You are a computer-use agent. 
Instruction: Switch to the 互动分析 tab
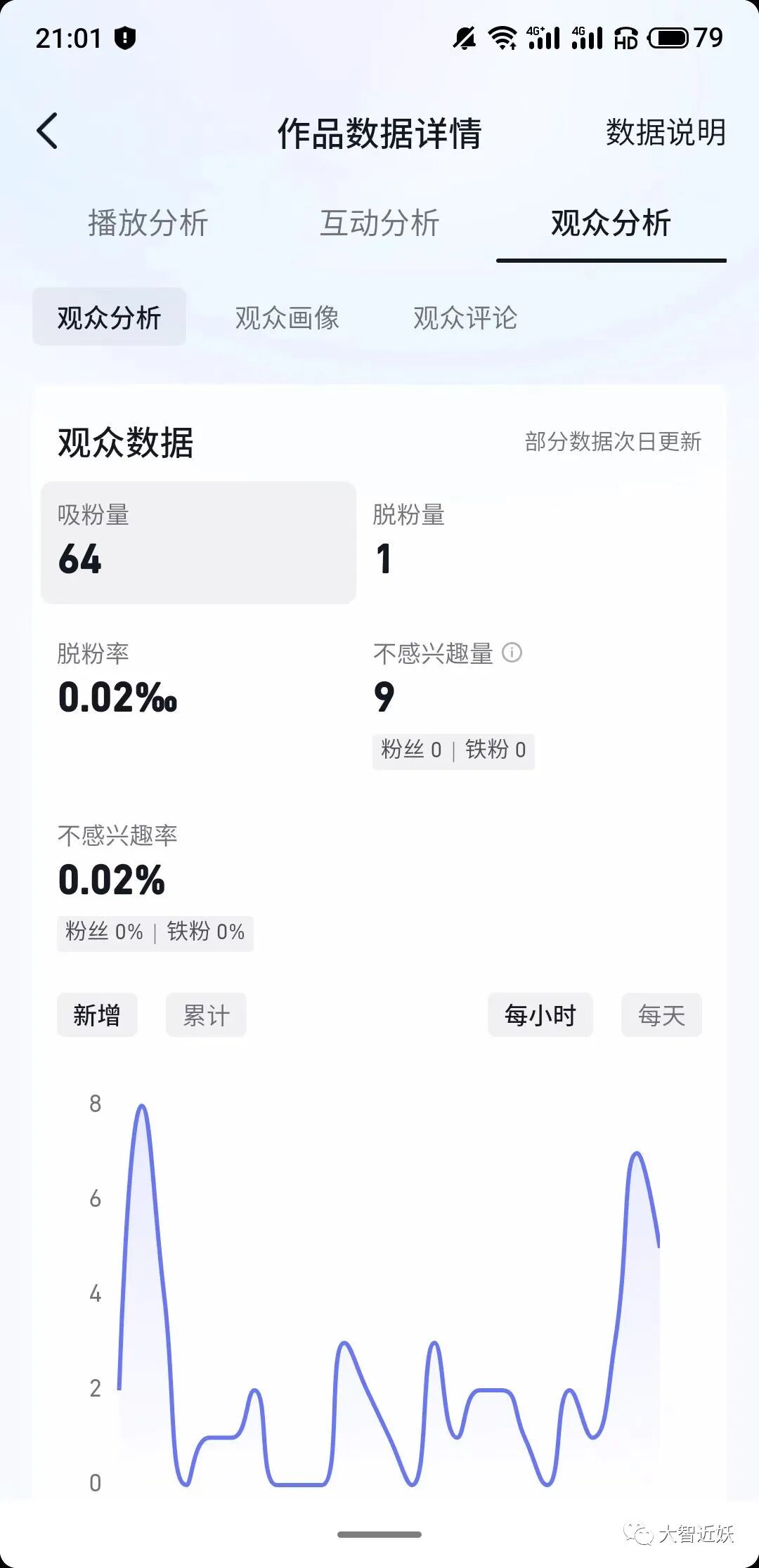coord(379,223)
